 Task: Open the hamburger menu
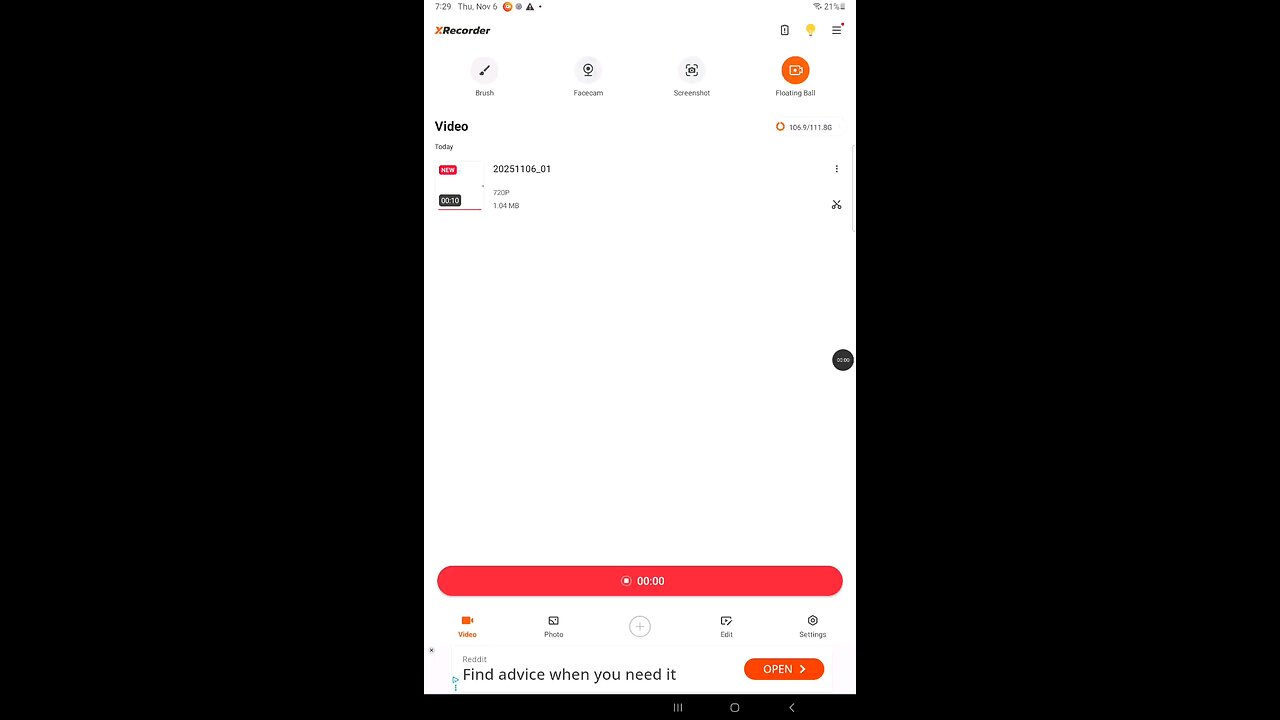click(x=836, y=30)
